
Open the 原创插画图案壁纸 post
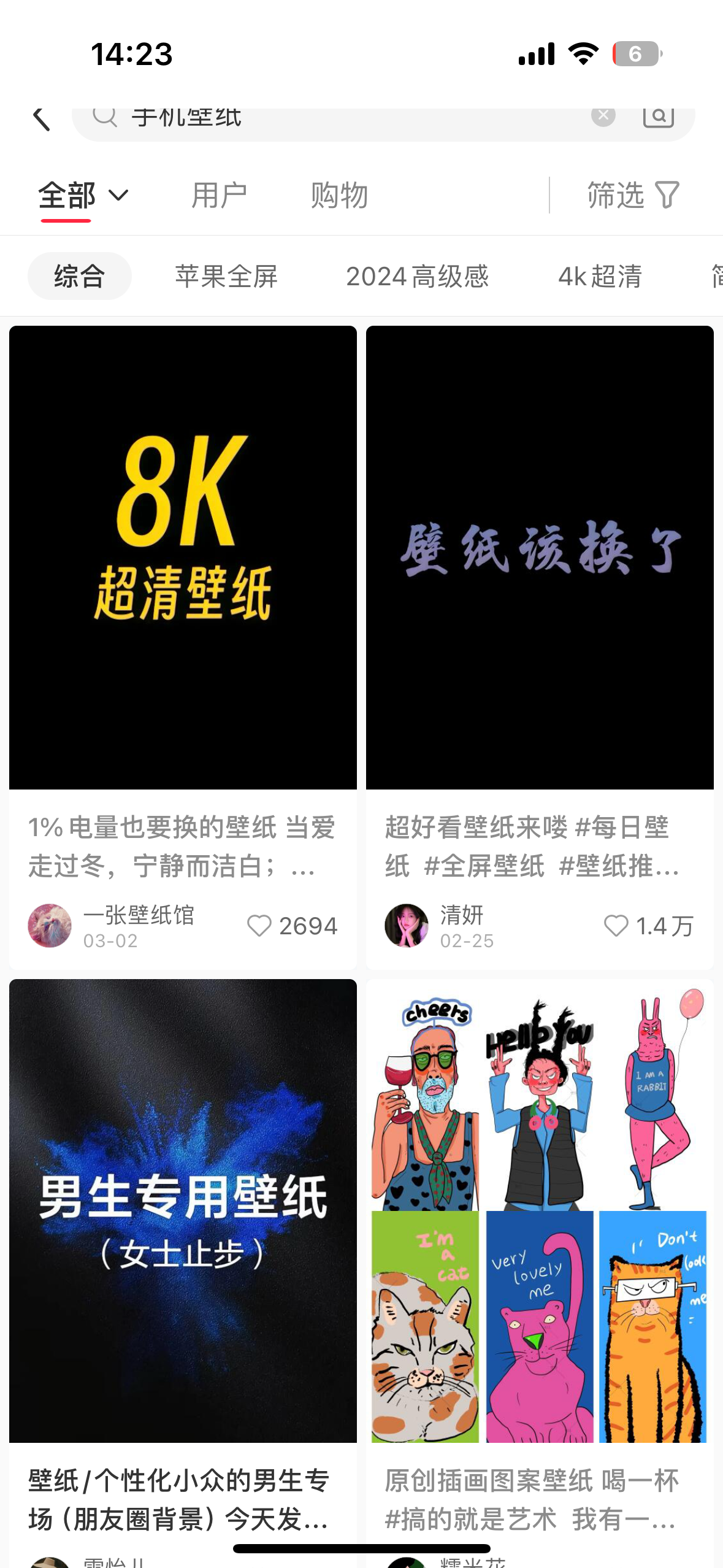[x=540, y=1210]
